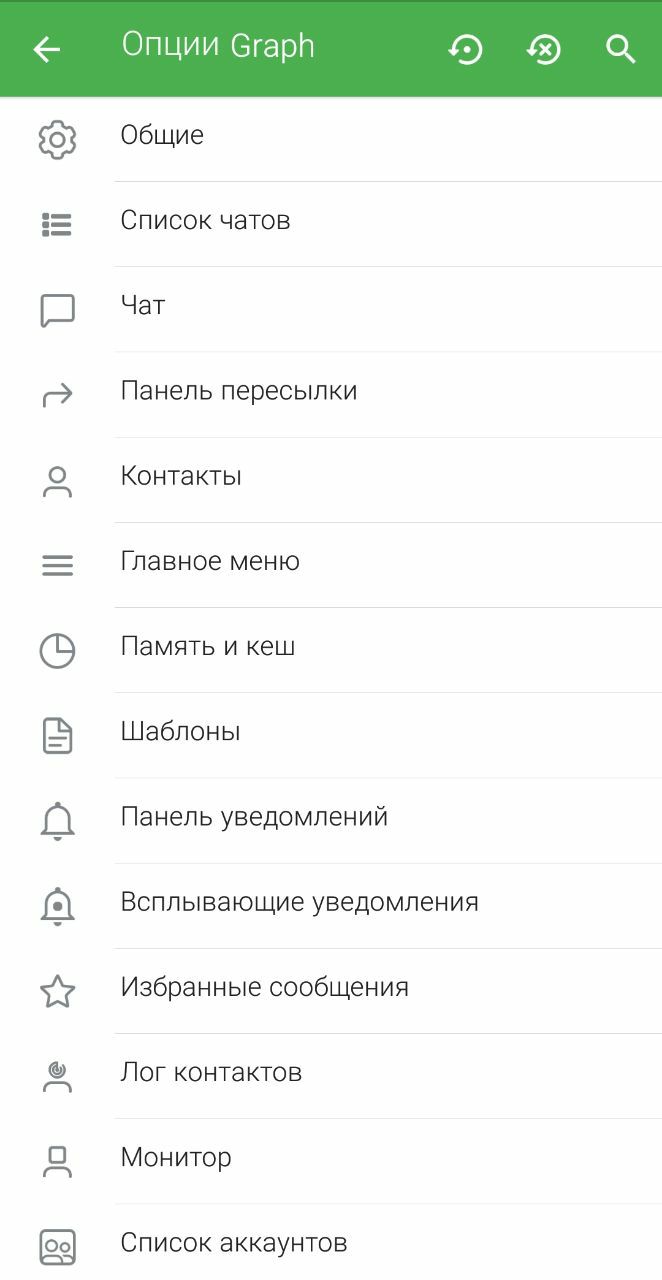Select Всплывающие уведомления
662x1280 pixels.
tap(331, 906)
